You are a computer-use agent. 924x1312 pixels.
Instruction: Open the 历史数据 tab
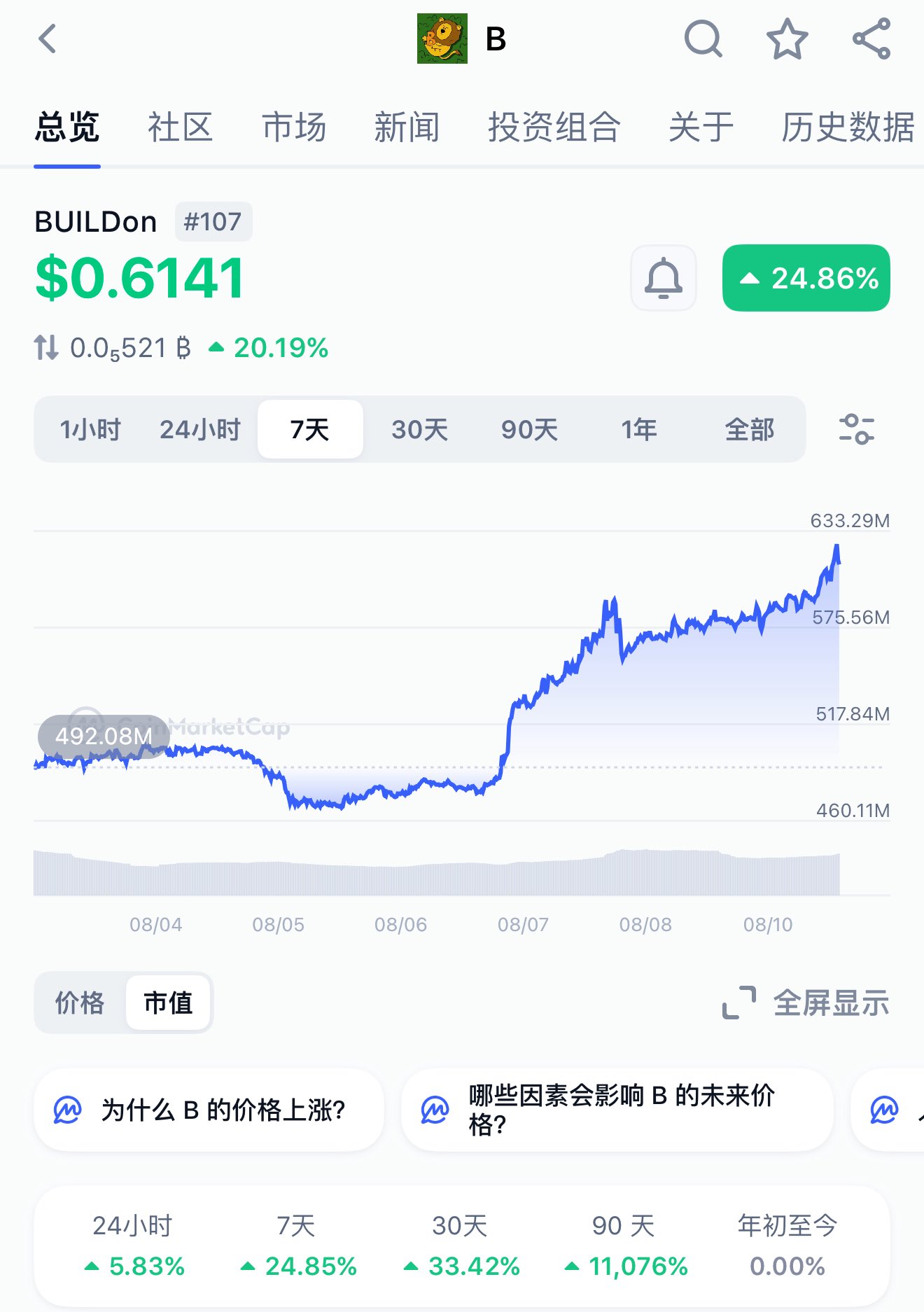click(848, 127)
